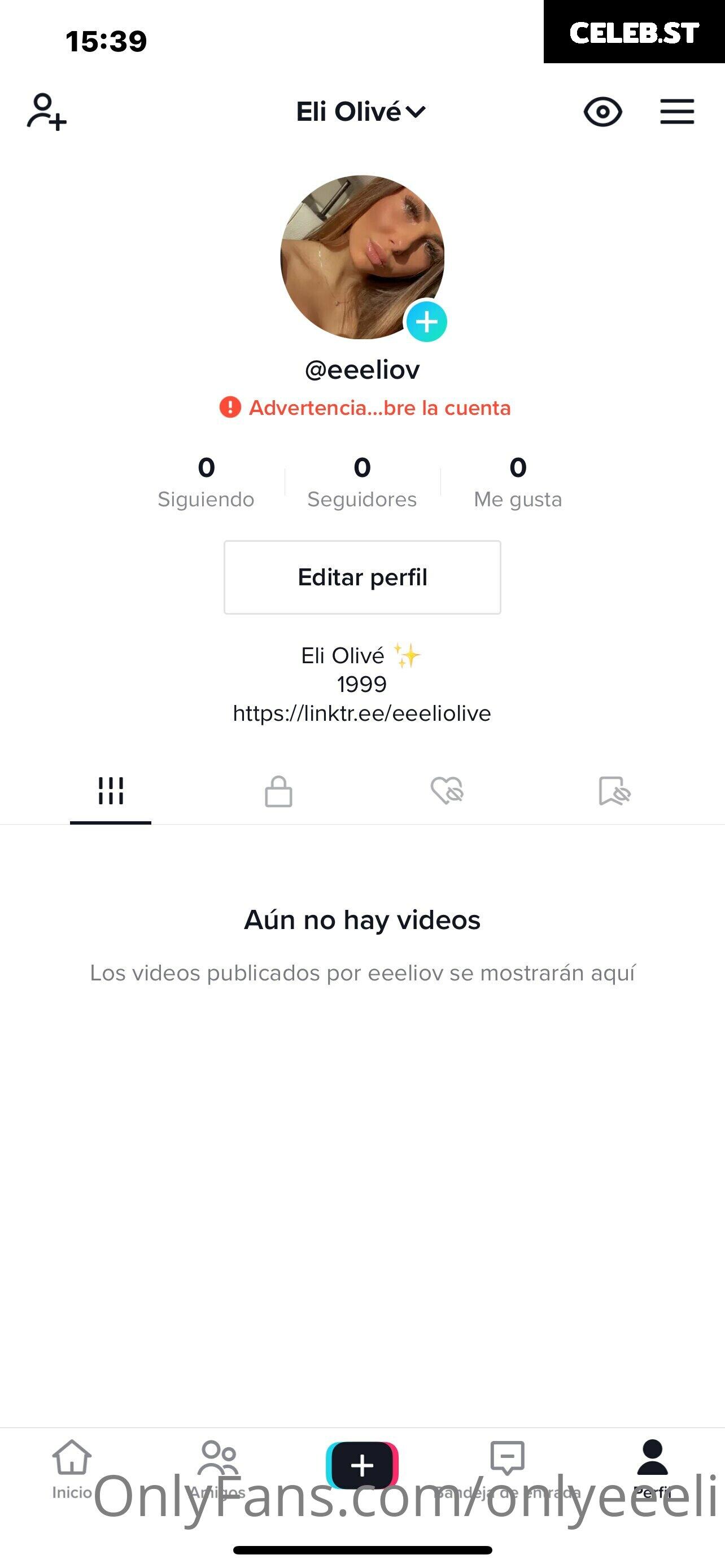
Task: Tap Editar perfil button
Action: pyautogui.click(x=362, y=577)
